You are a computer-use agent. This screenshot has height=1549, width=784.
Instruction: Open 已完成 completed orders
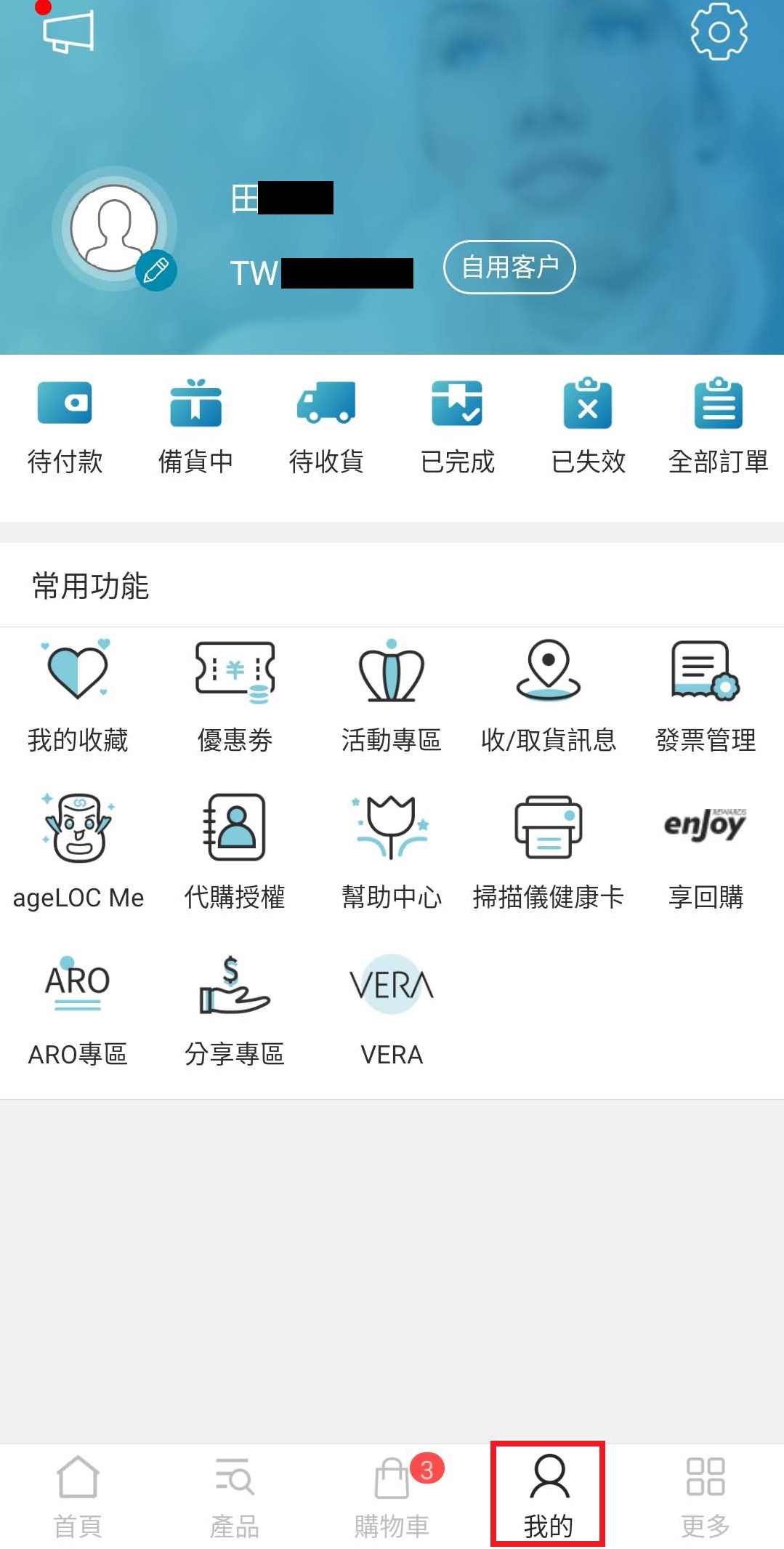pyautogui.click(x=457, y=427)
